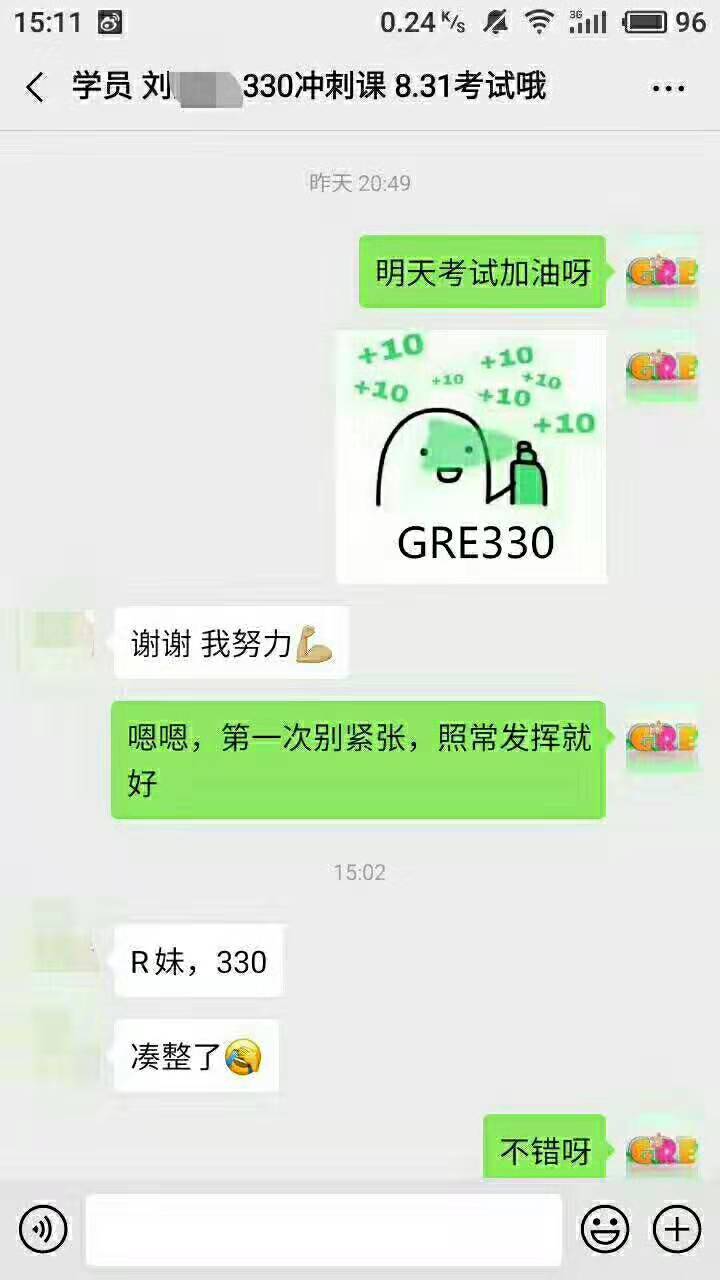720x1280 pixels.
Task: Tap GRE avatar beside 明天考试加油呀
Action: 660,272
